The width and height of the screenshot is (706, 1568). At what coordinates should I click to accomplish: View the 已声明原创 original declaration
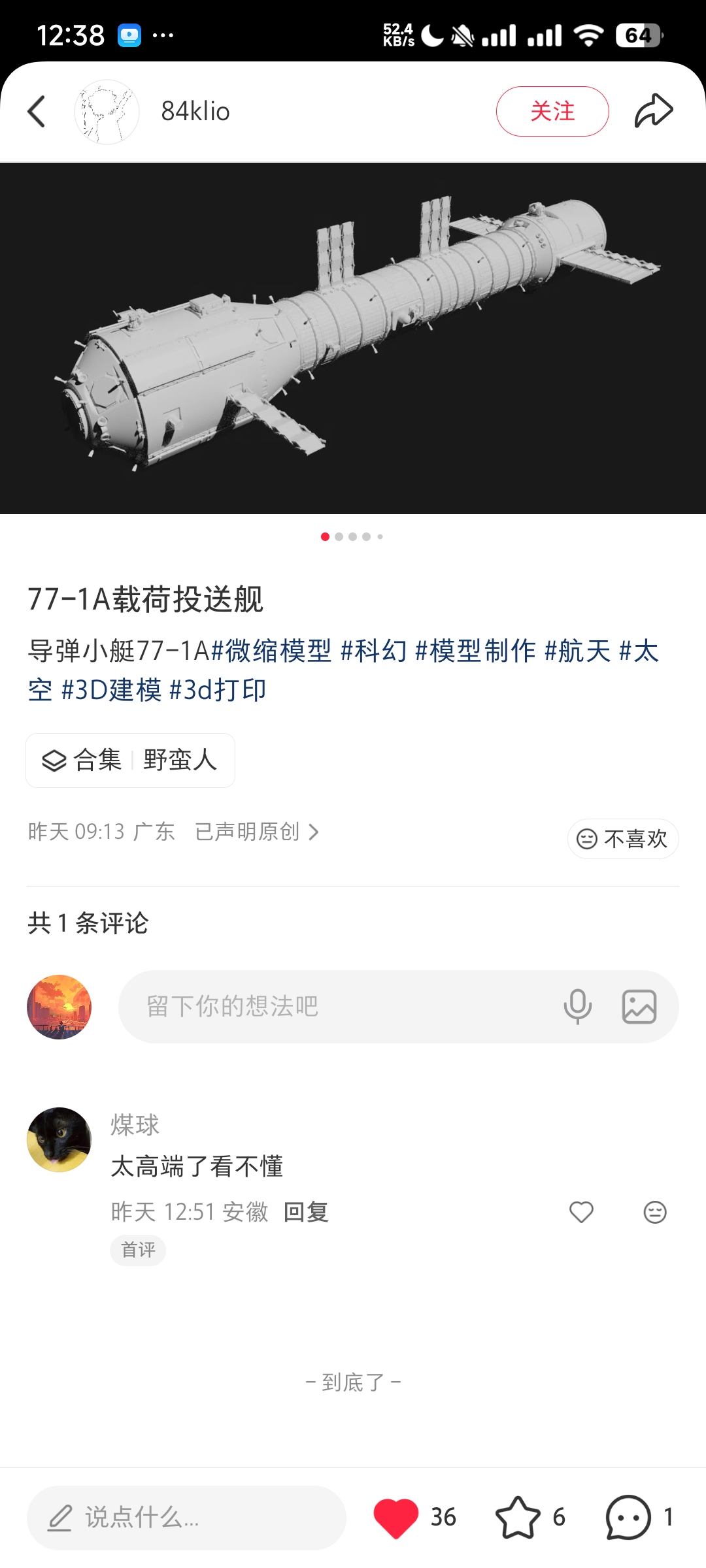(256, 832)
